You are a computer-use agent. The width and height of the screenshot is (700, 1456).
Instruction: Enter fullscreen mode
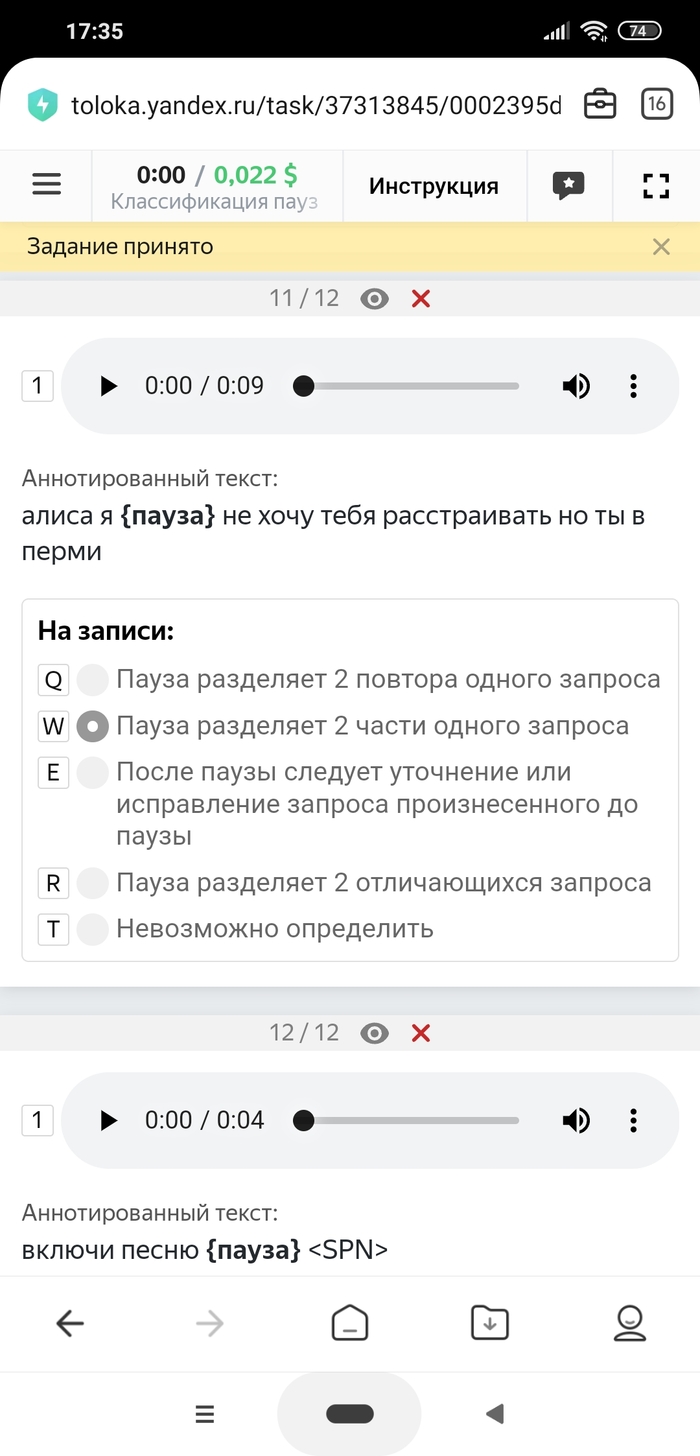click(x=655, y=185)
